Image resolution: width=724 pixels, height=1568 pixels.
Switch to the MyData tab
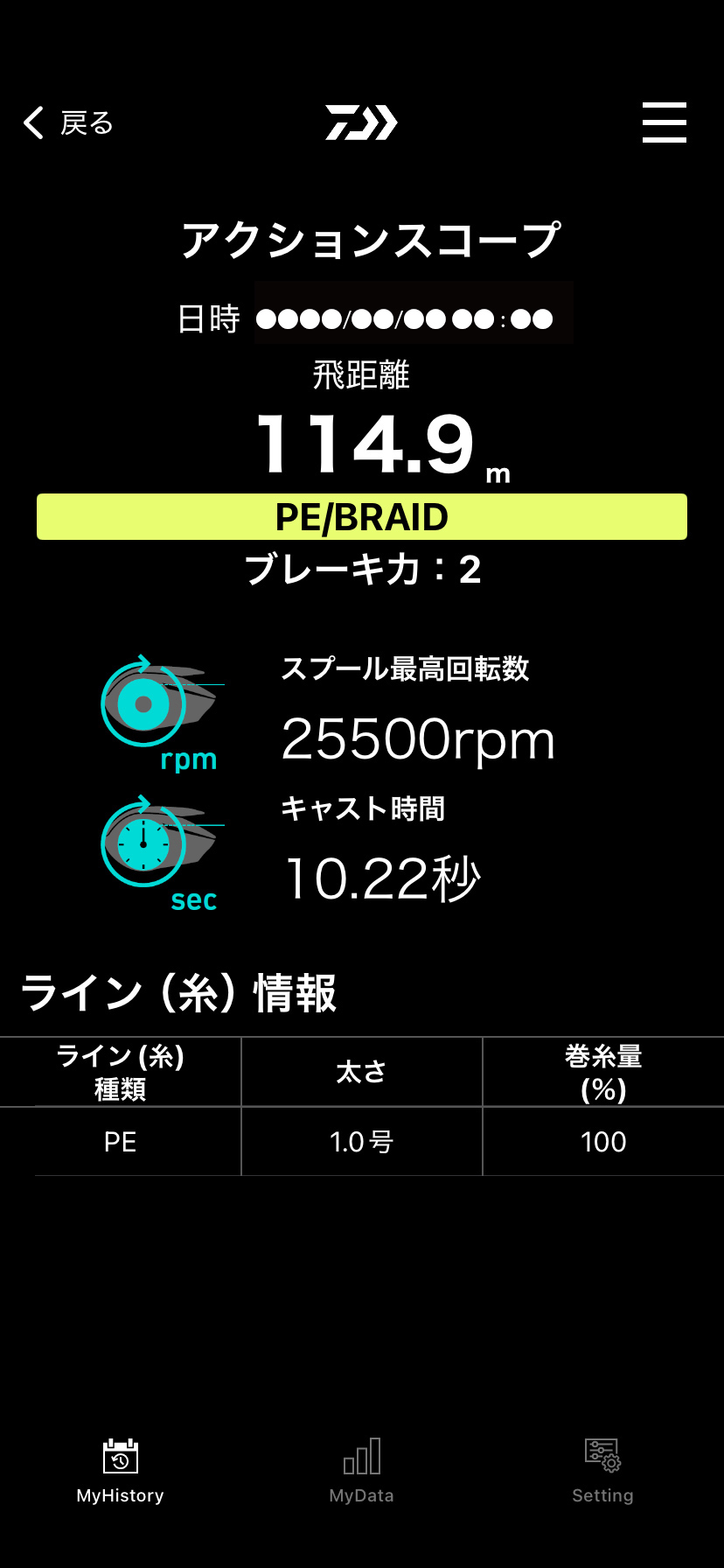coord(361,1470)
